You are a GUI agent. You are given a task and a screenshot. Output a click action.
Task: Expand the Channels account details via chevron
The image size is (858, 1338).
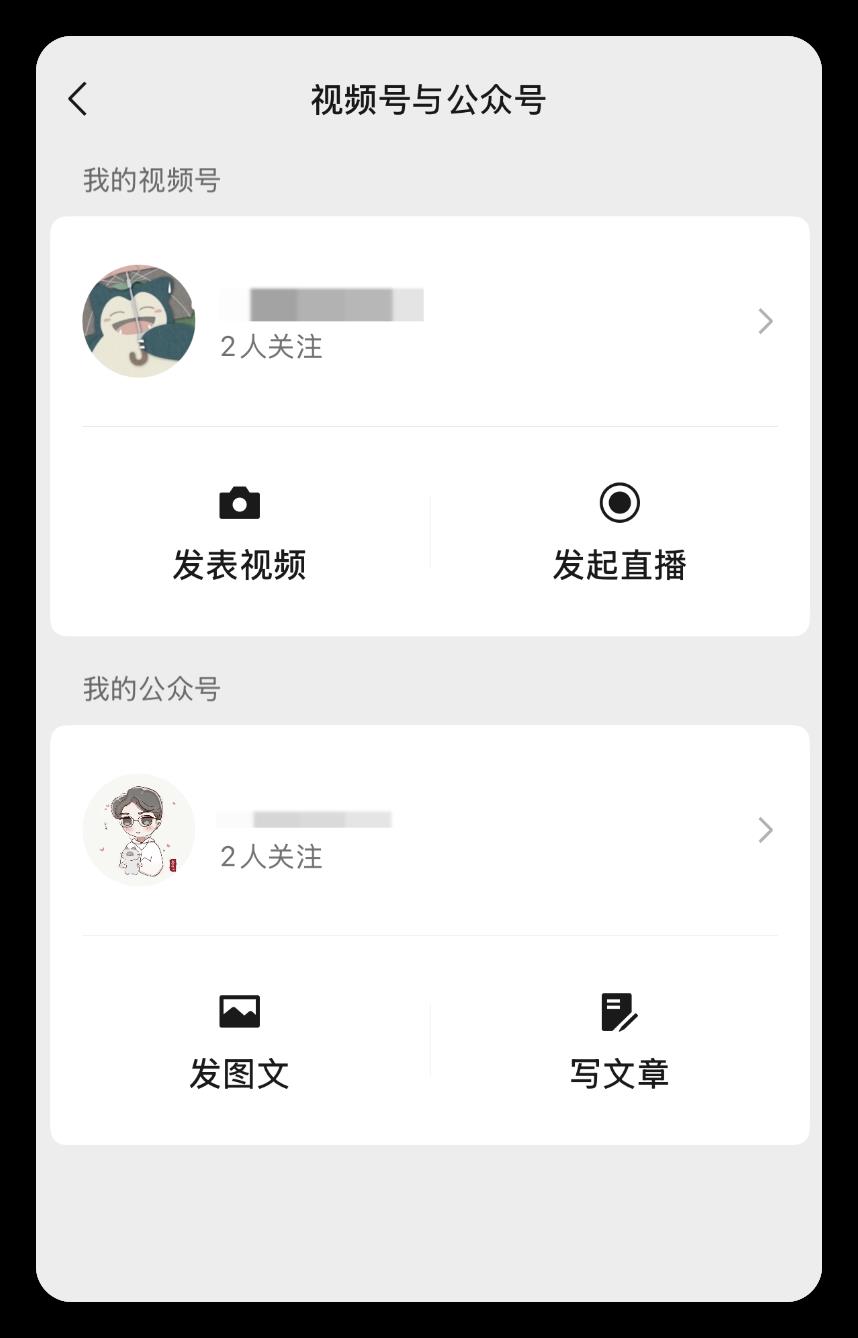pyautogui.click(x=766, y=321)
